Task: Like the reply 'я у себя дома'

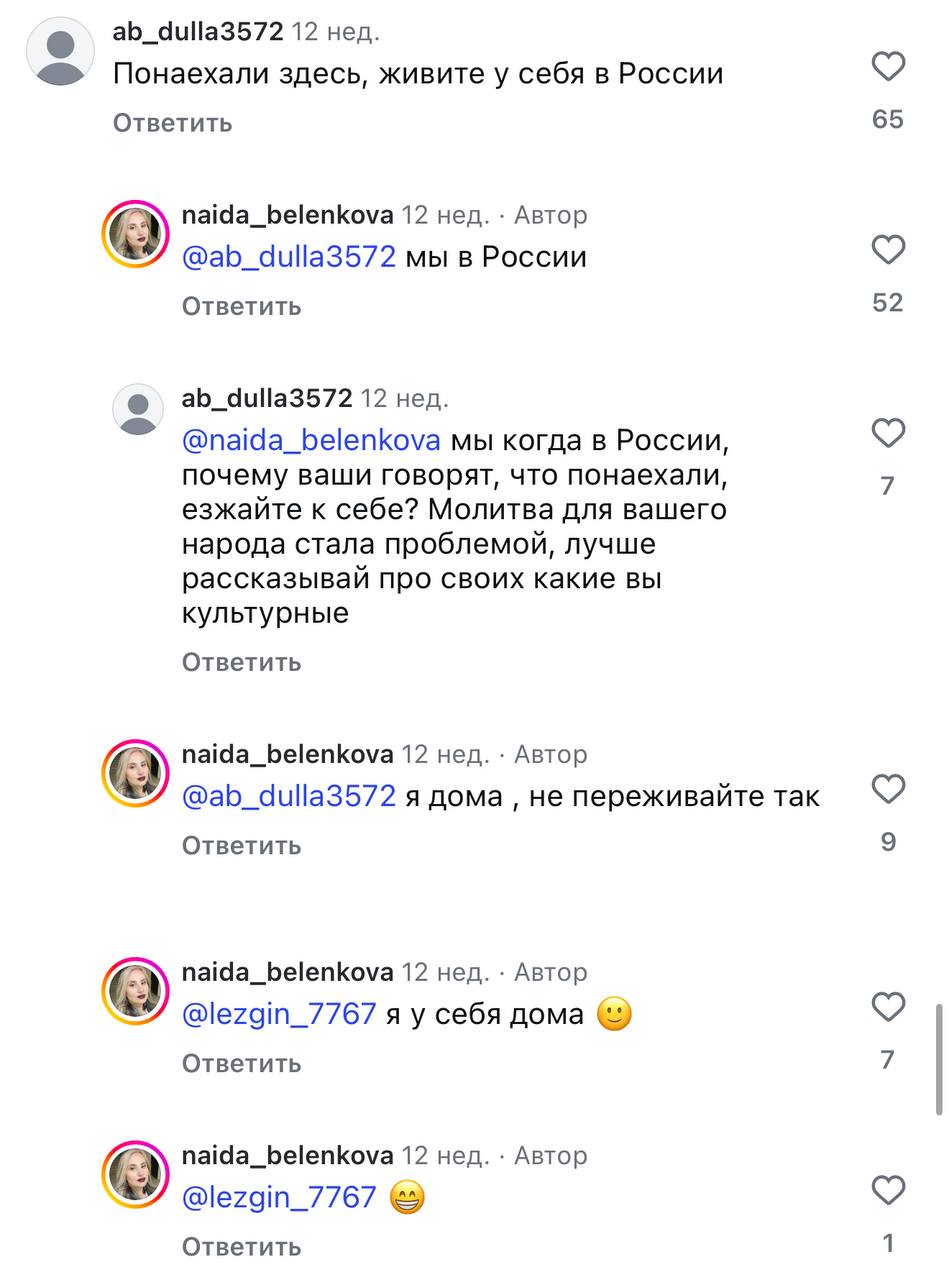Action: coord(888,1007)
